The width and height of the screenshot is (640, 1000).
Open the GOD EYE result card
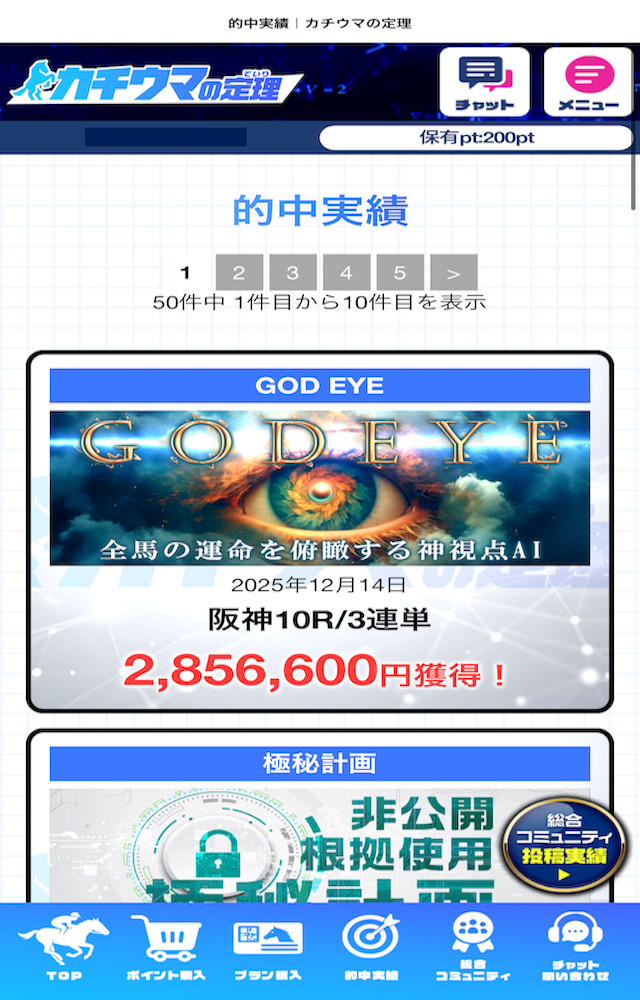click(320, 530)
